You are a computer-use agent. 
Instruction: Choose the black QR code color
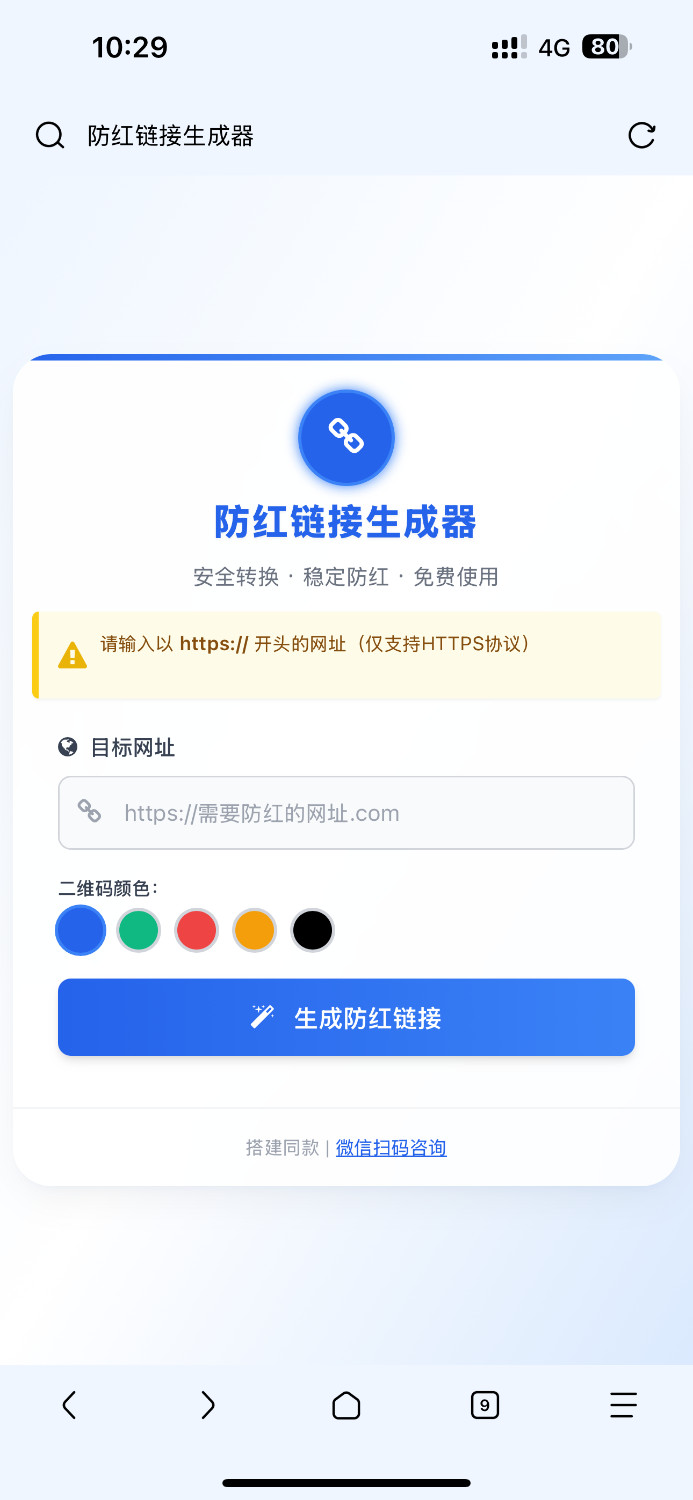pos(313,930)
